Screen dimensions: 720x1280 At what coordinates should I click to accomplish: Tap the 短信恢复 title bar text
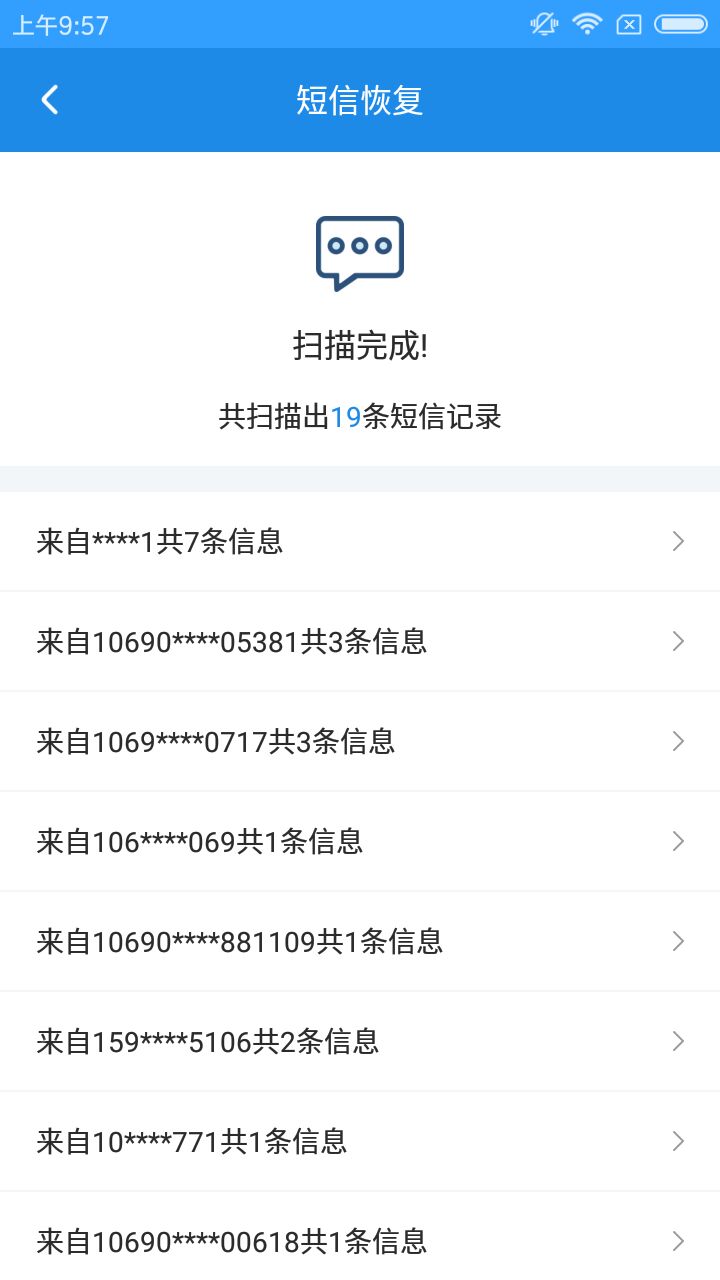click(x=359, y=100)
